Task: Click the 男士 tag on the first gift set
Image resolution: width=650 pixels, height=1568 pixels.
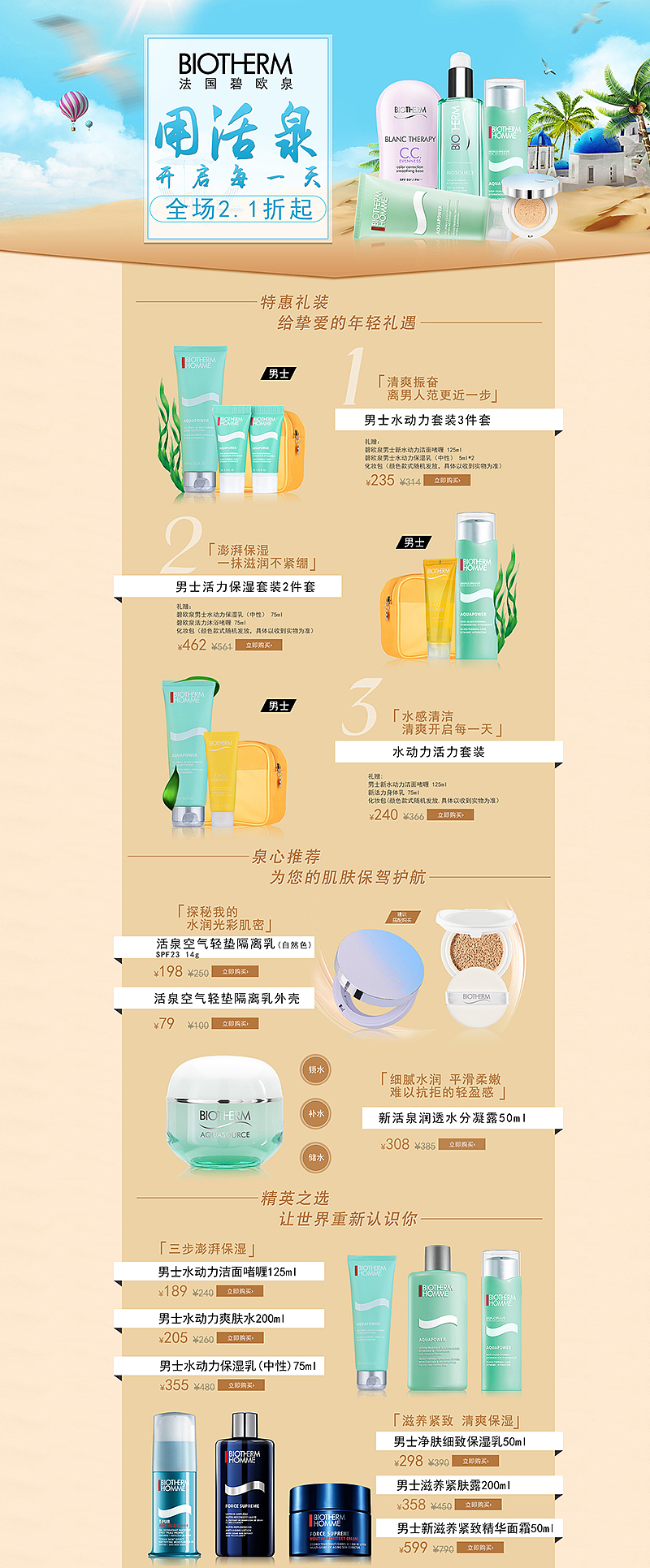Action: pos(279,374)
